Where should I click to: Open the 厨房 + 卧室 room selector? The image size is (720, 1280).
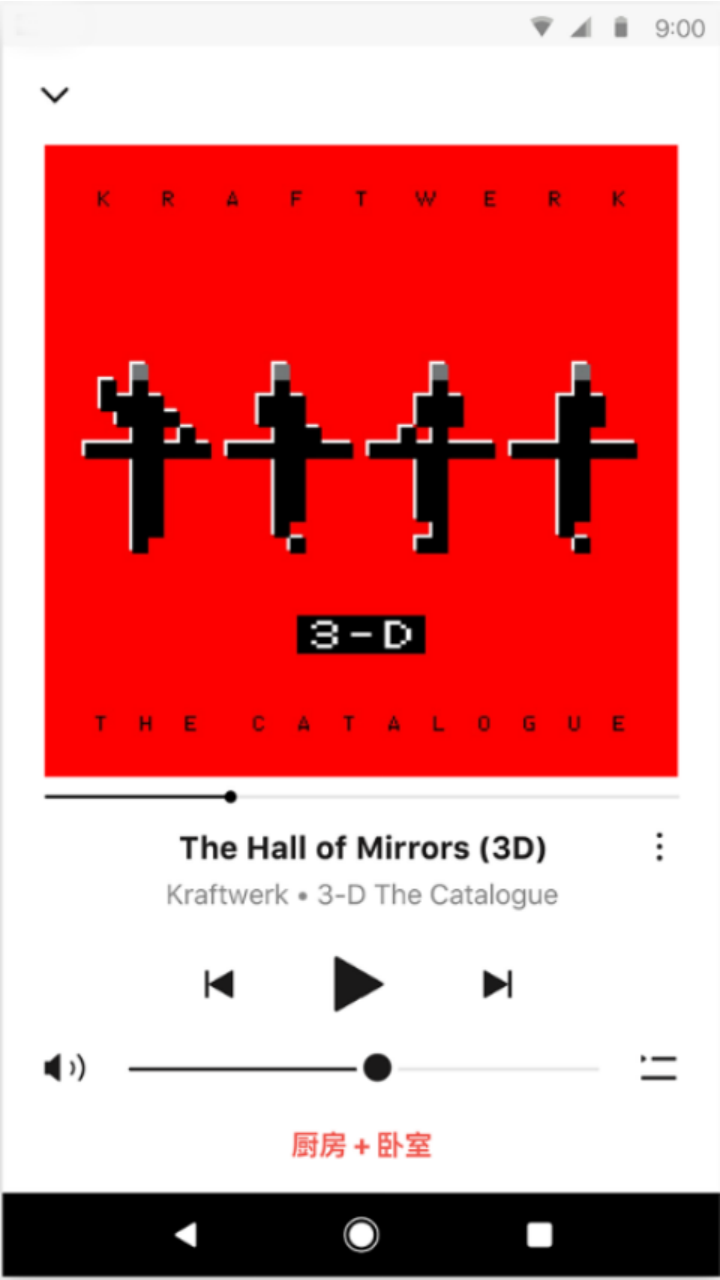coord(361,1145)
